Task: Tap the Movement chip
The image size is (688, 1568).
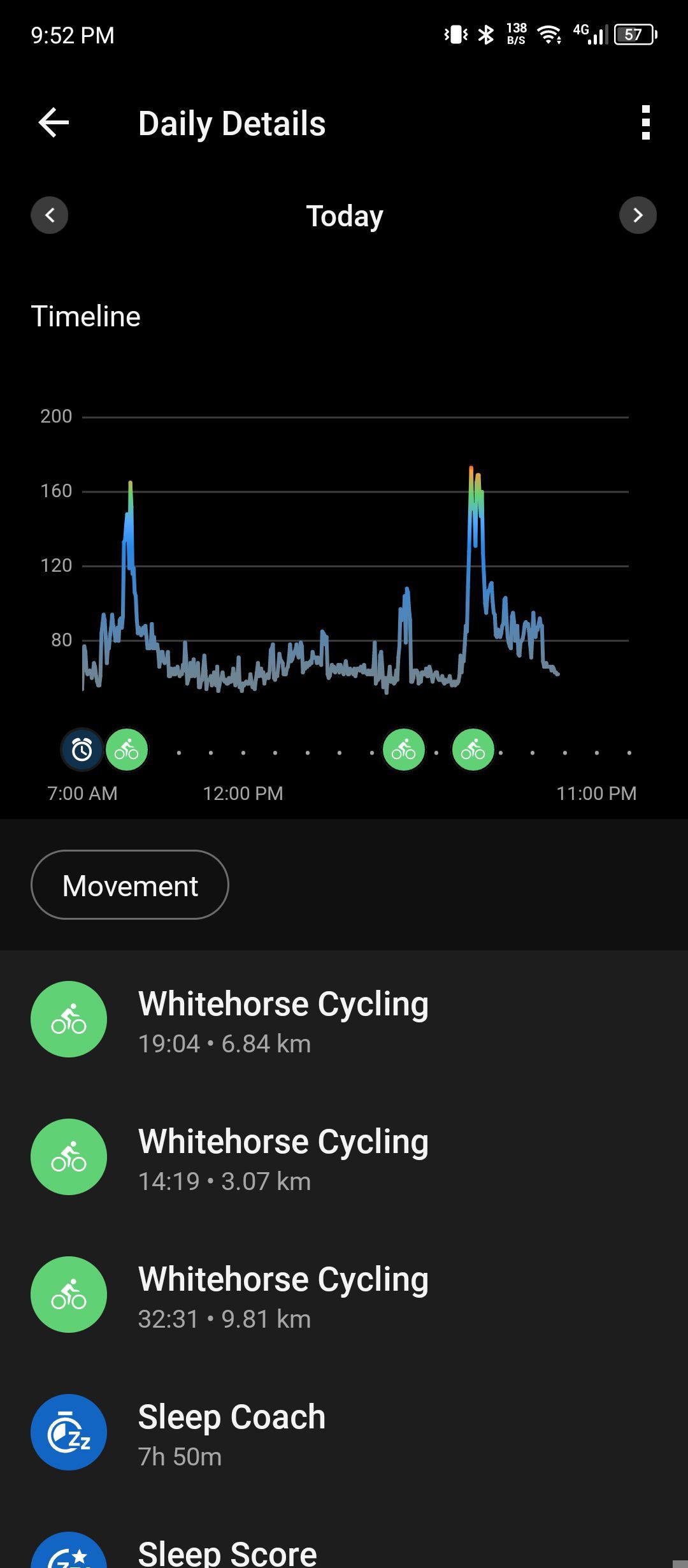Action: 130,885
